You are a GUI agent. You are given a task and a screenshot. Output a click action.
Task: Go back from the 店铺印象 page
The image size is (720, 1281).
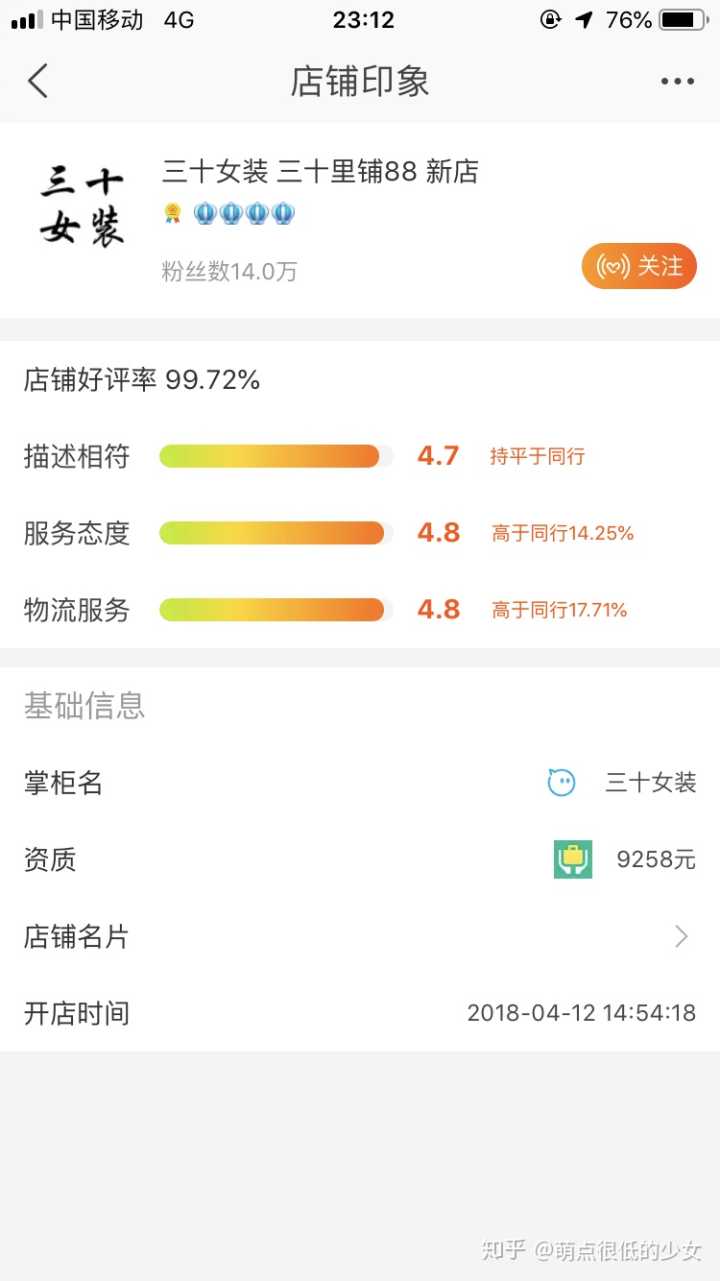point(38,81)
